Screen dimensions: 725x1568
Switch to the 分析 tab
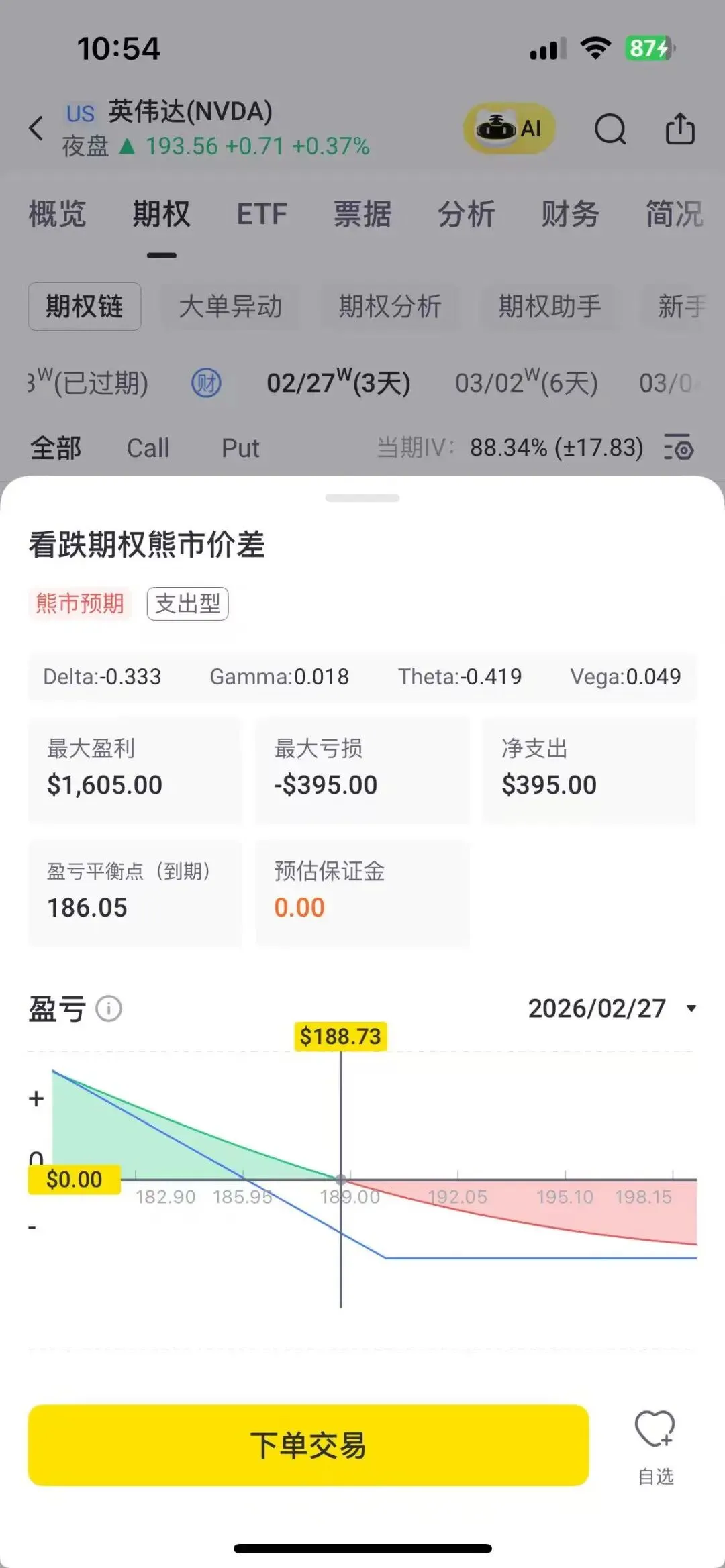coord(467,215)
